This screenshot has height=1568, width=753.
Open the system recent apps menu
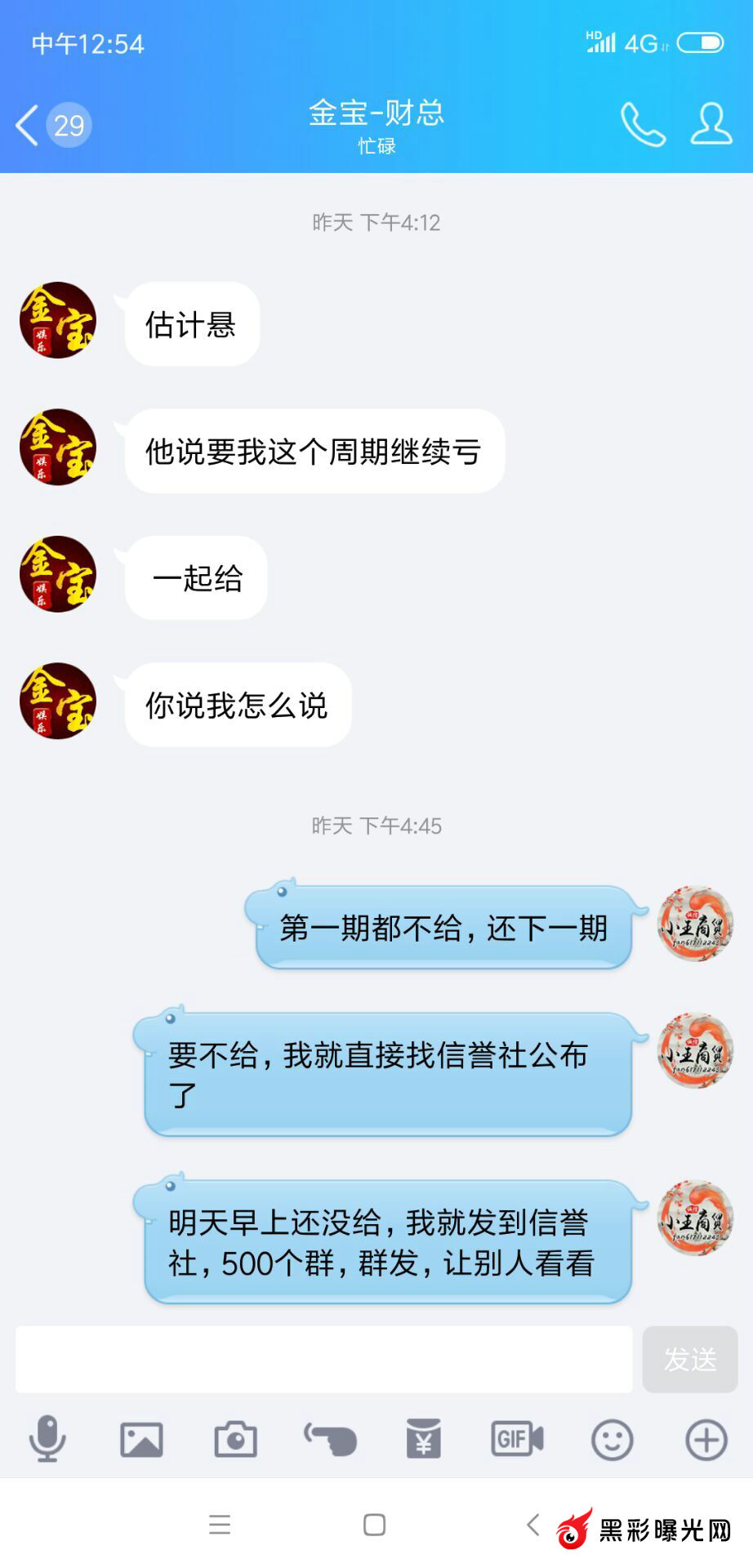click(220, 1525)
